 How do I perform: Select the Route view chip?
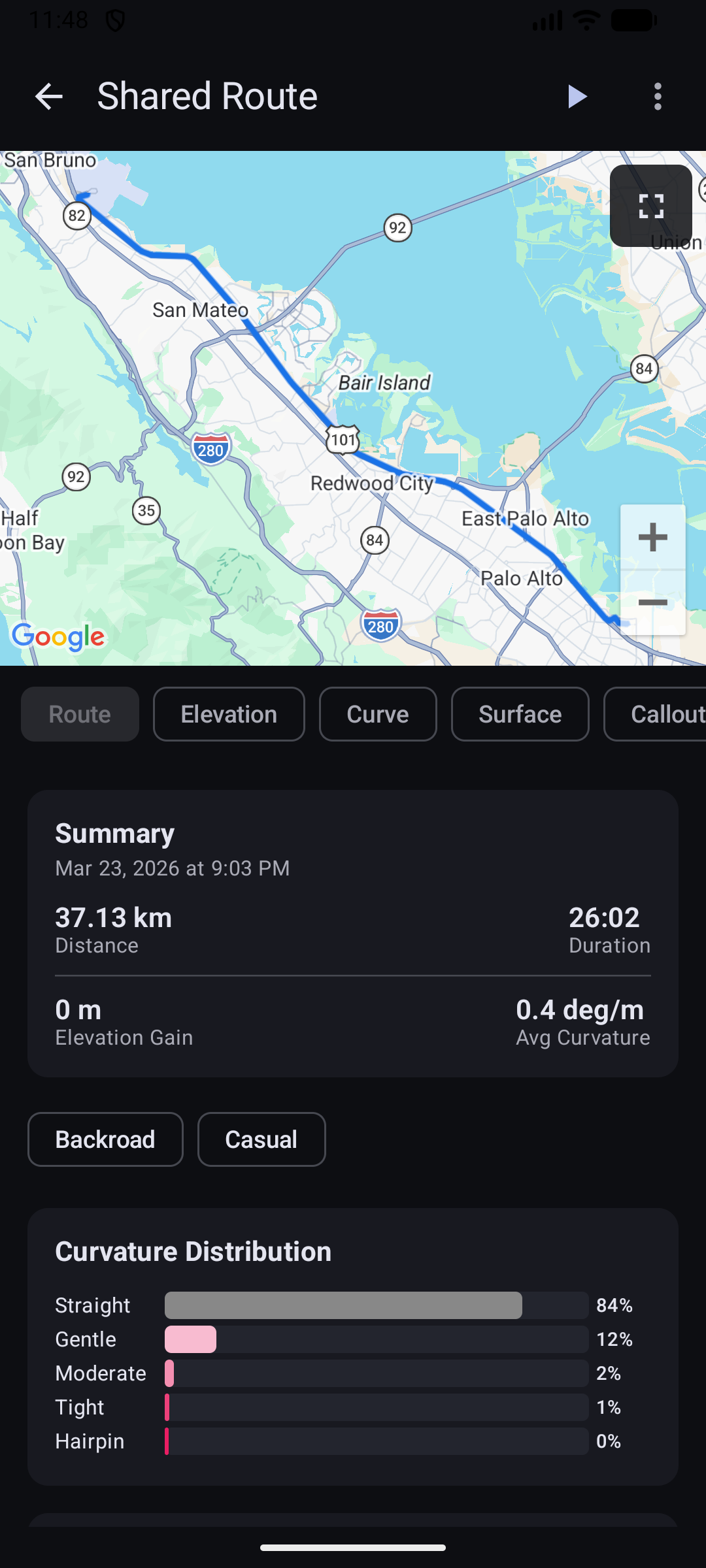tap(79, 714)
